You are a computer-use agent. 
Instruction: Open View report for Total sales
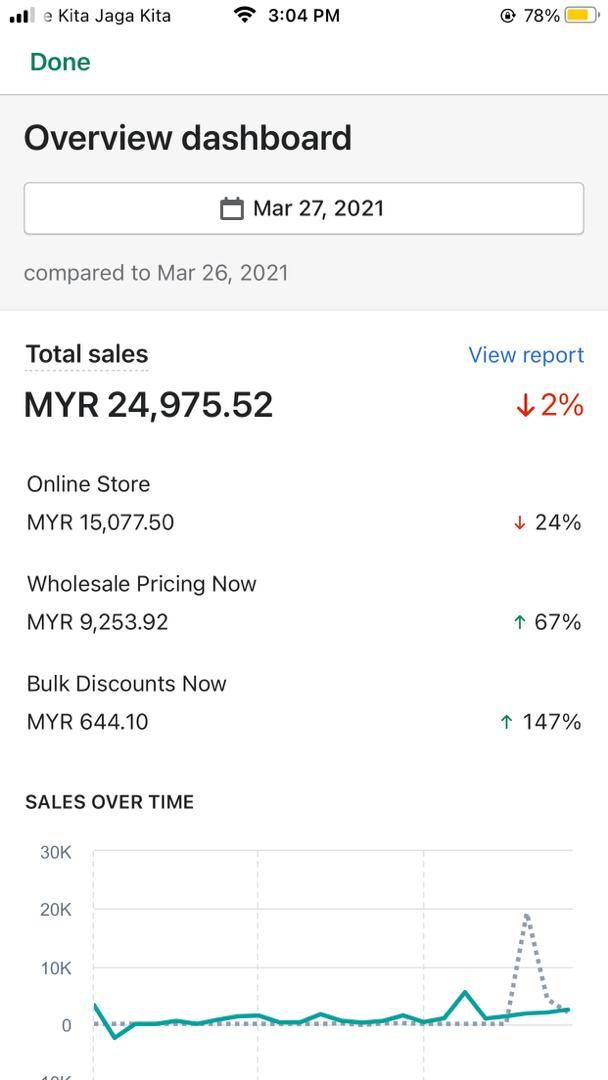(x=526, y=355)
